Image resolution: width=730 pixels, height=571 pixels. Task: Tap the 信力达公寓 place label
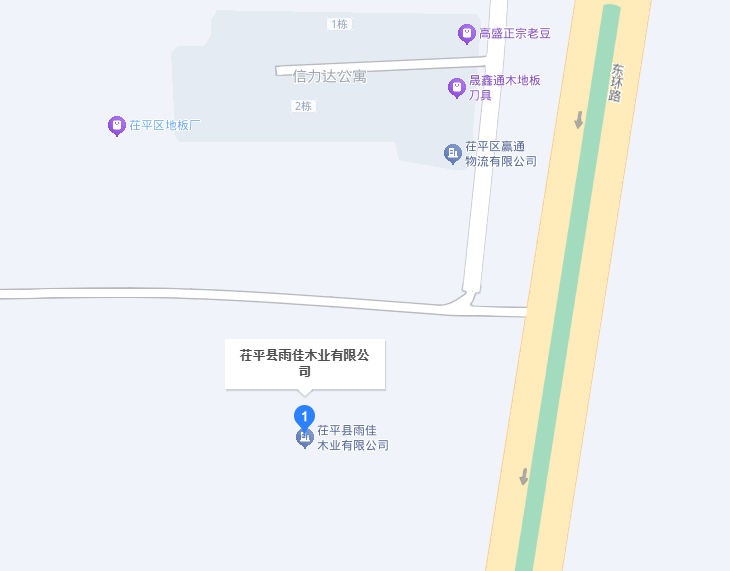[329, 76]
